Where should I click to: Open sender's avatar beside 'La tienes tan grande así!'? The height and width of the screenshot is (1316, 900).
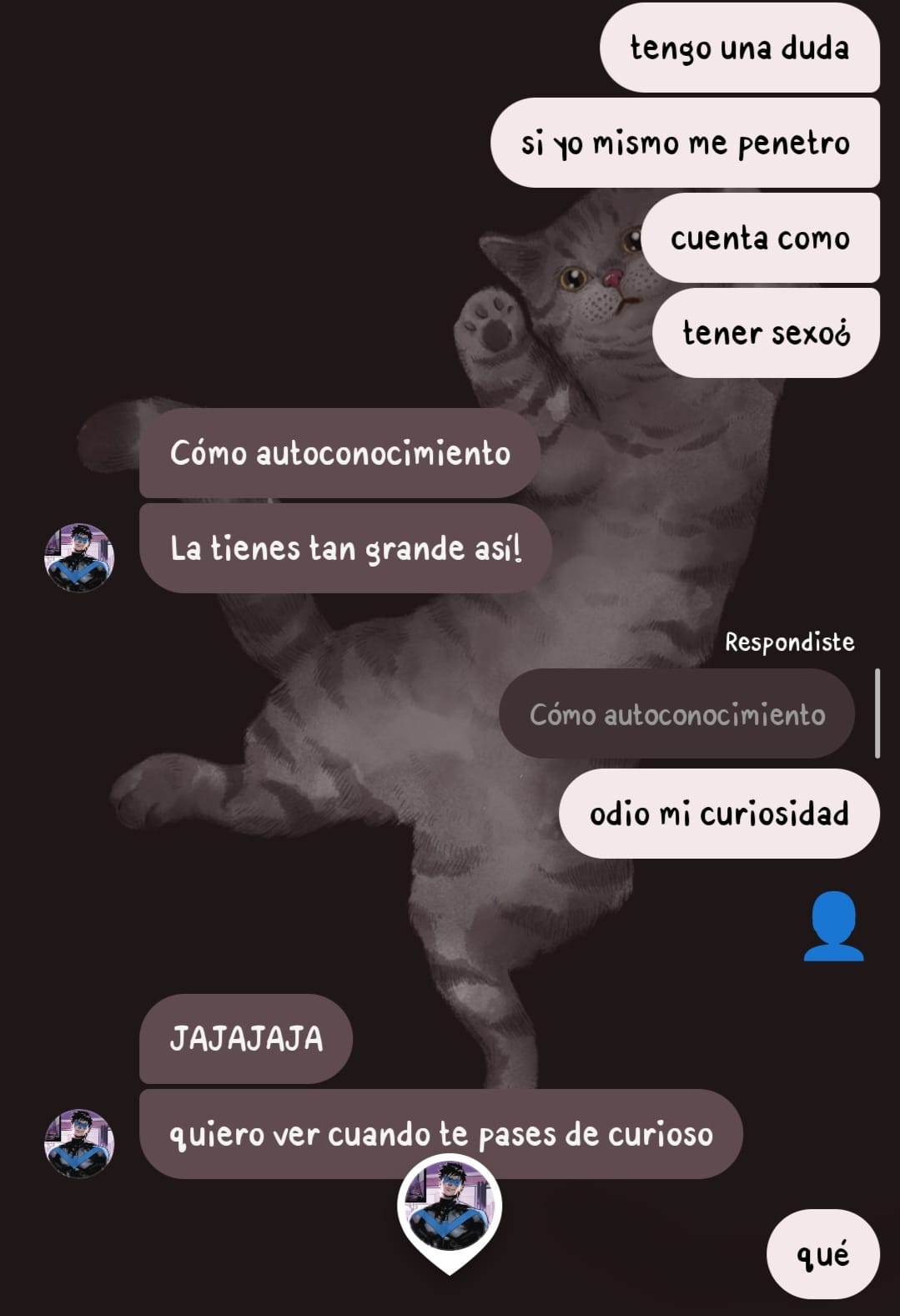[x=79, y=557]
